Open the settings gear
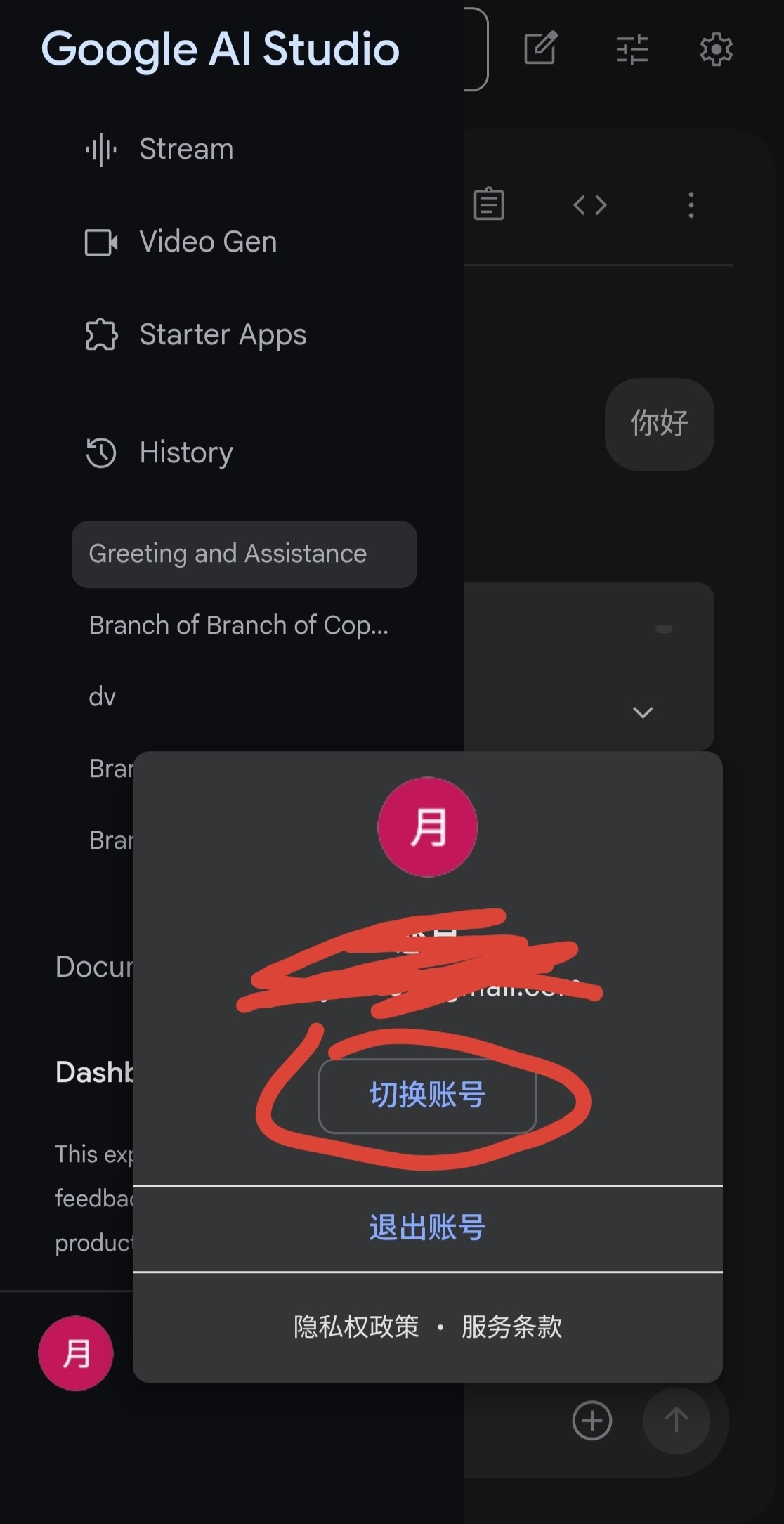 (716, 49)
